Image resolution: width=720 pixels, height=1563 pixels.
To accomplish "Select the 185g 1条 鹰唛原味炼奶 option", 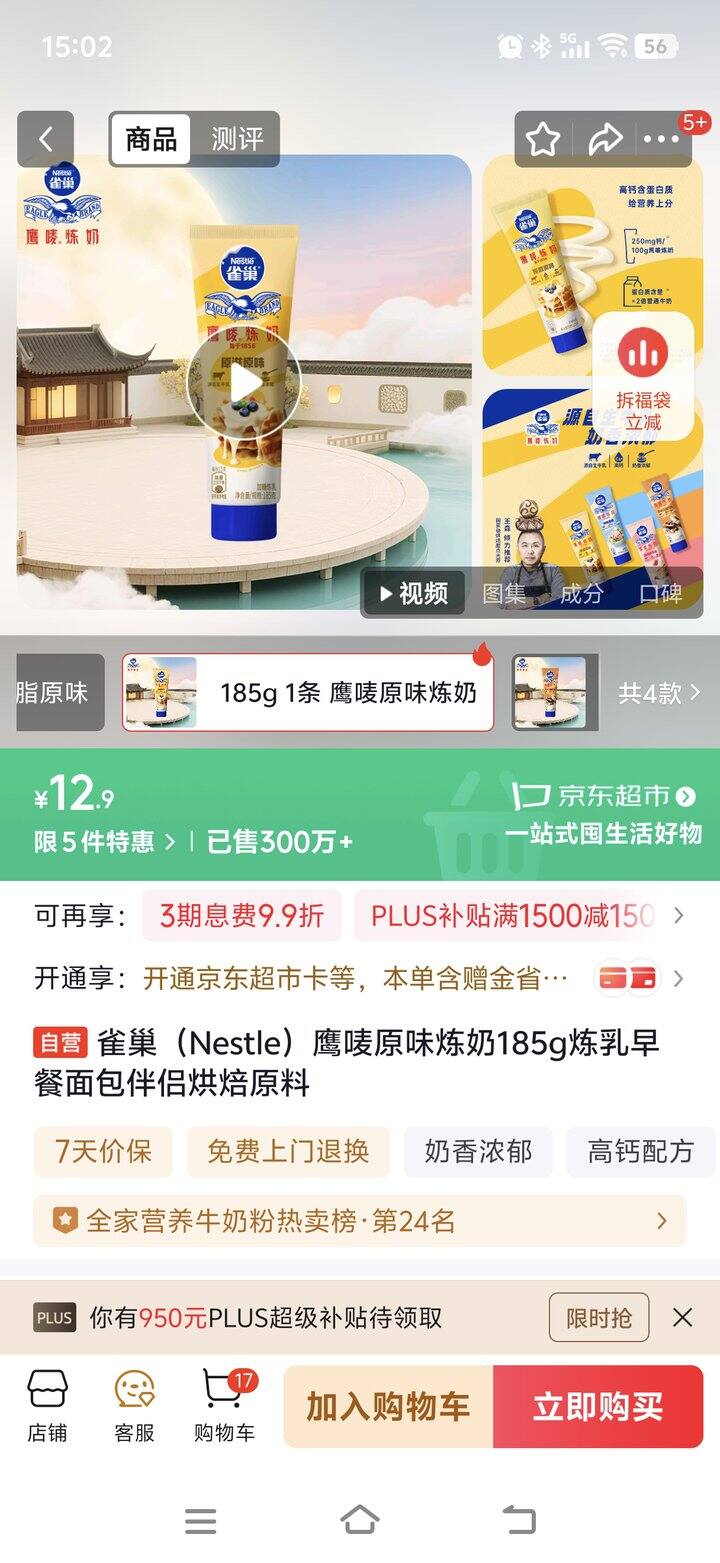I will click(308, 692).
